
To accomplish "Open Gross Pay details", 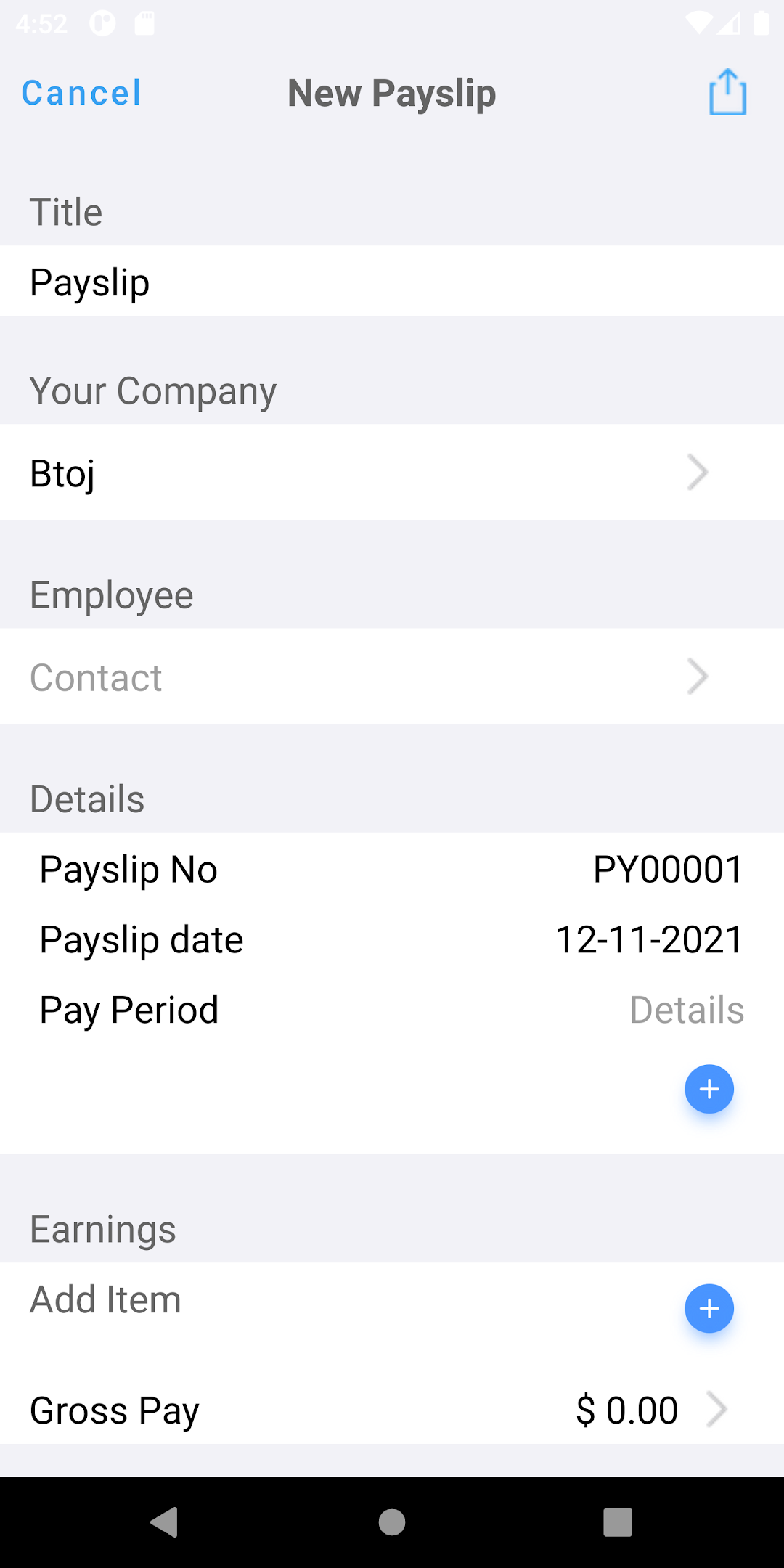I will click(392, 1410).
